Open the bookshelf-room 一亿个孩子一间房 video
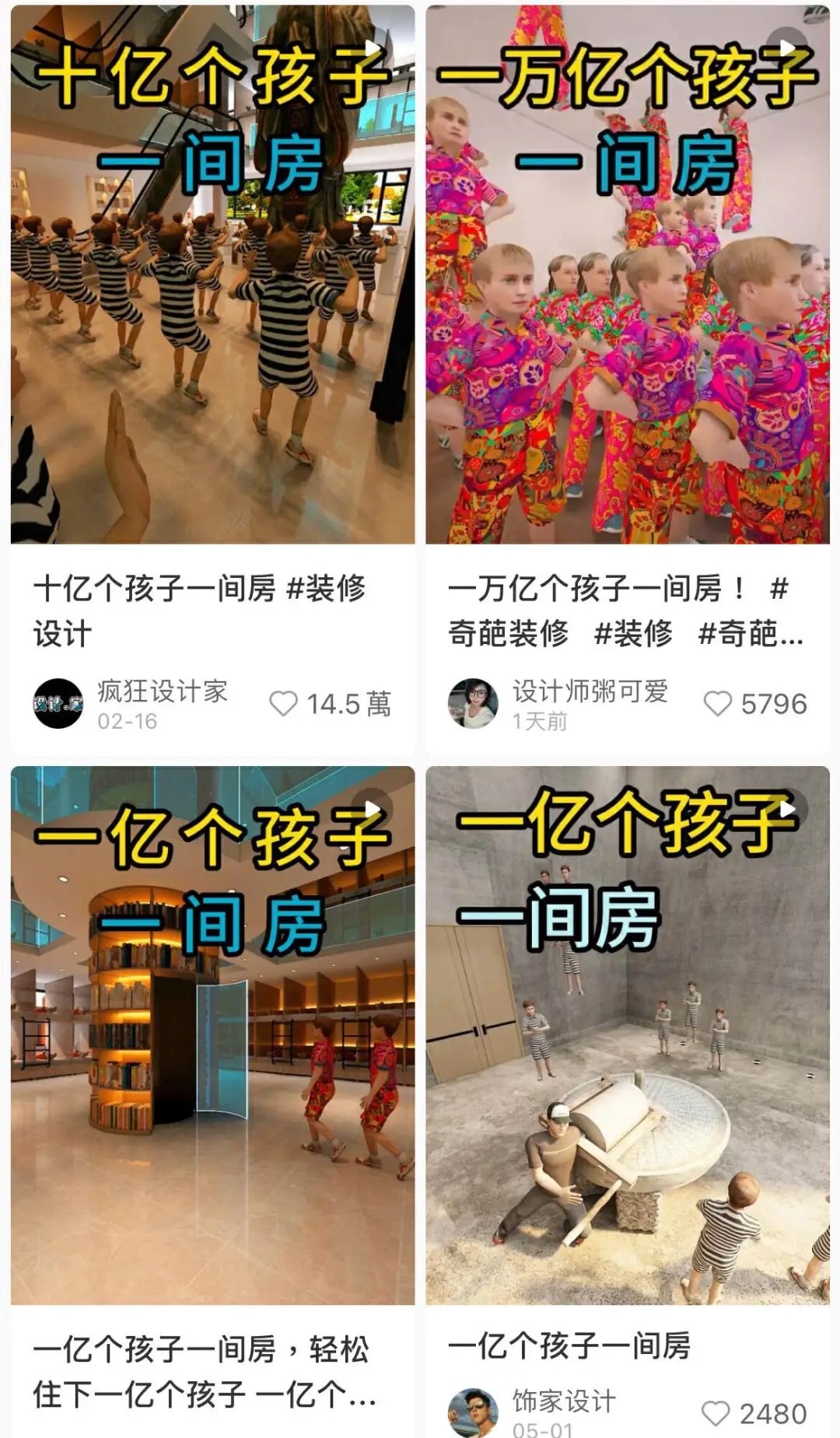 tap(212, 1035)
